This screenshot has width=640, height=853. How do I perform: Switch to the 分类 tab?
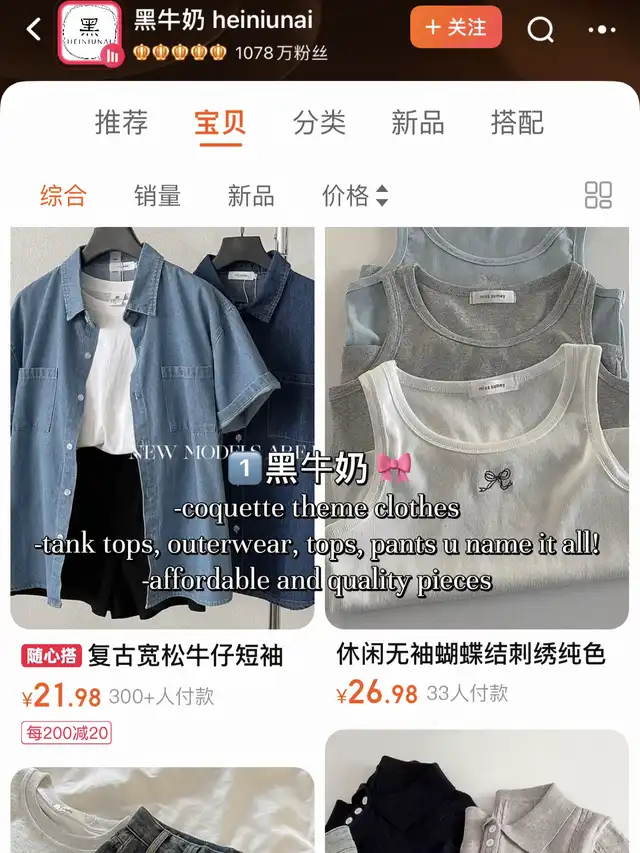pyautogui.click(x=319, y=123)
